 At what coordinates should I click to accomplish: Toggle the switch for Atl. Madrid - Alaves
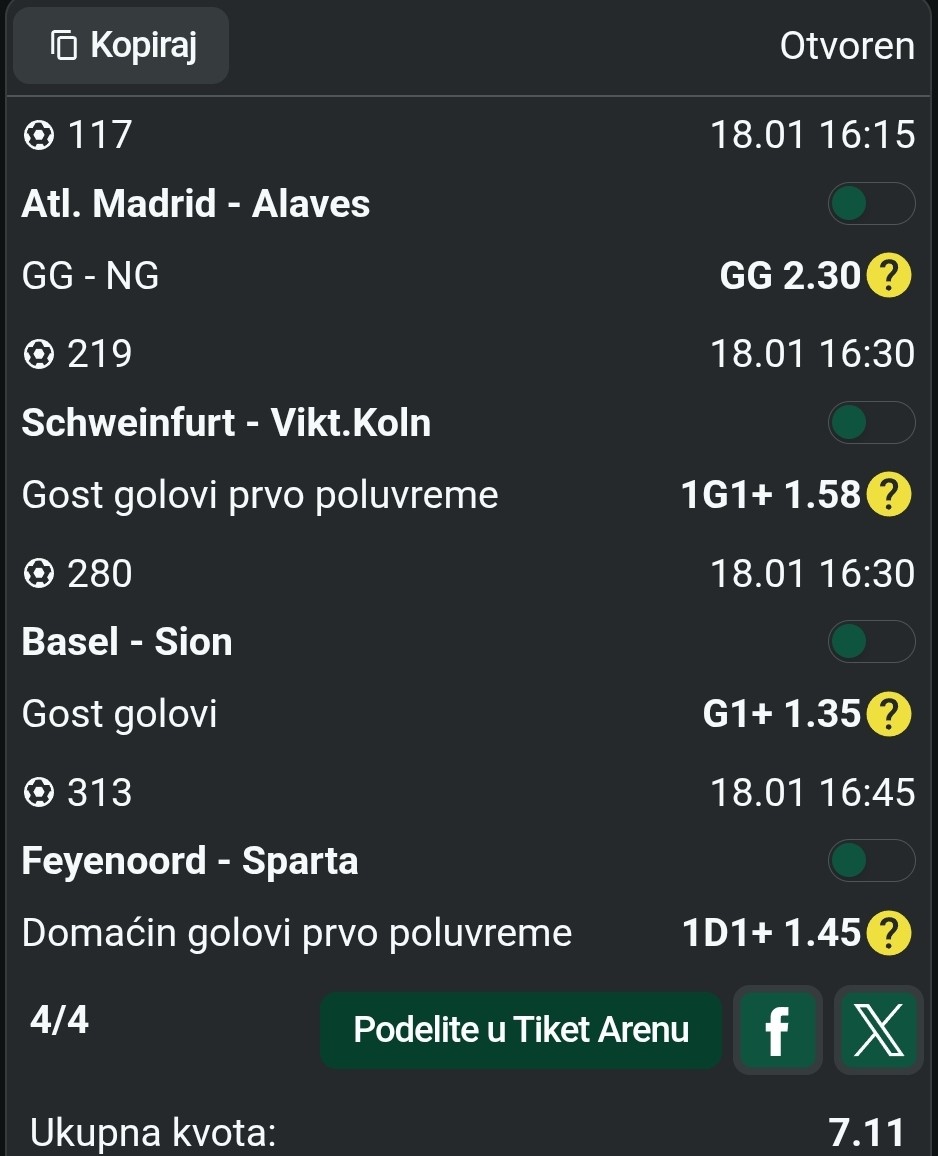point(870,204)
